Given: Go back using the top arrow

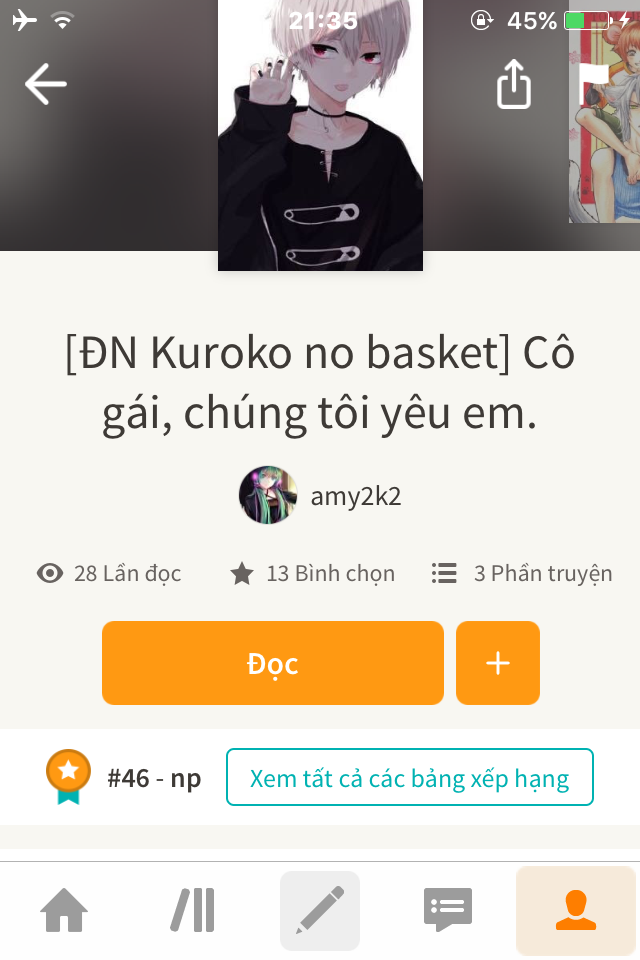Looking at the screenshot, I should [x=45, y=84].
